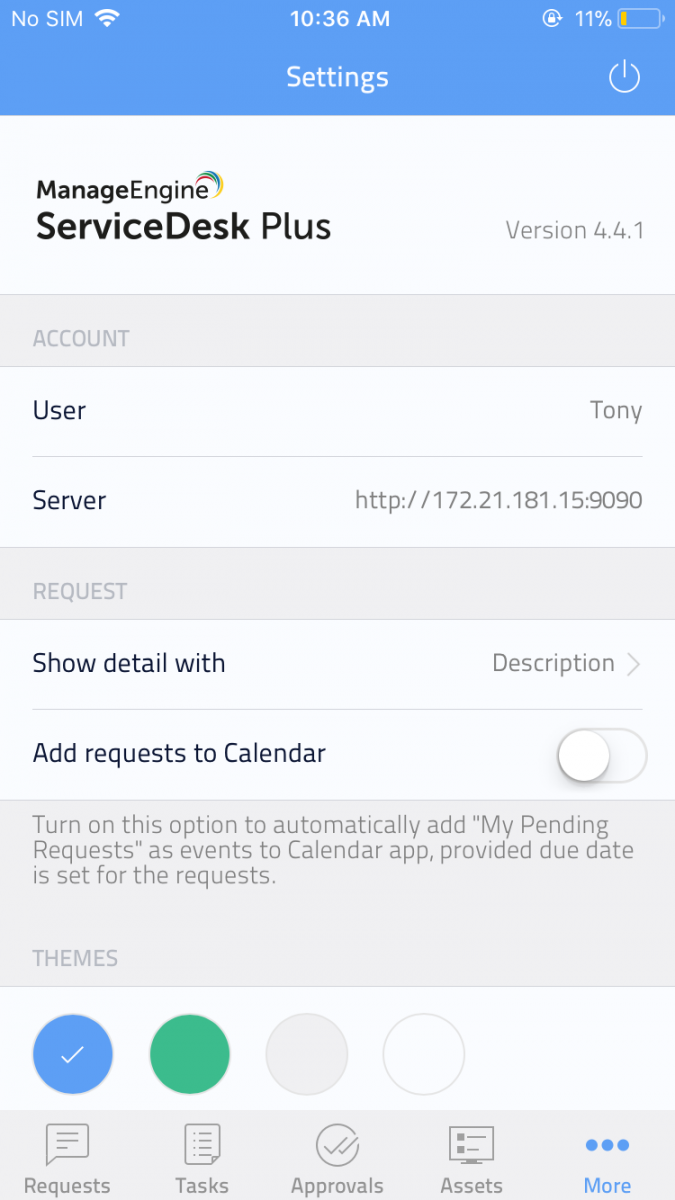Go to the Tasks tab
The height and width of the screenshot is (1200, 675).
[x=202, y=1160]
